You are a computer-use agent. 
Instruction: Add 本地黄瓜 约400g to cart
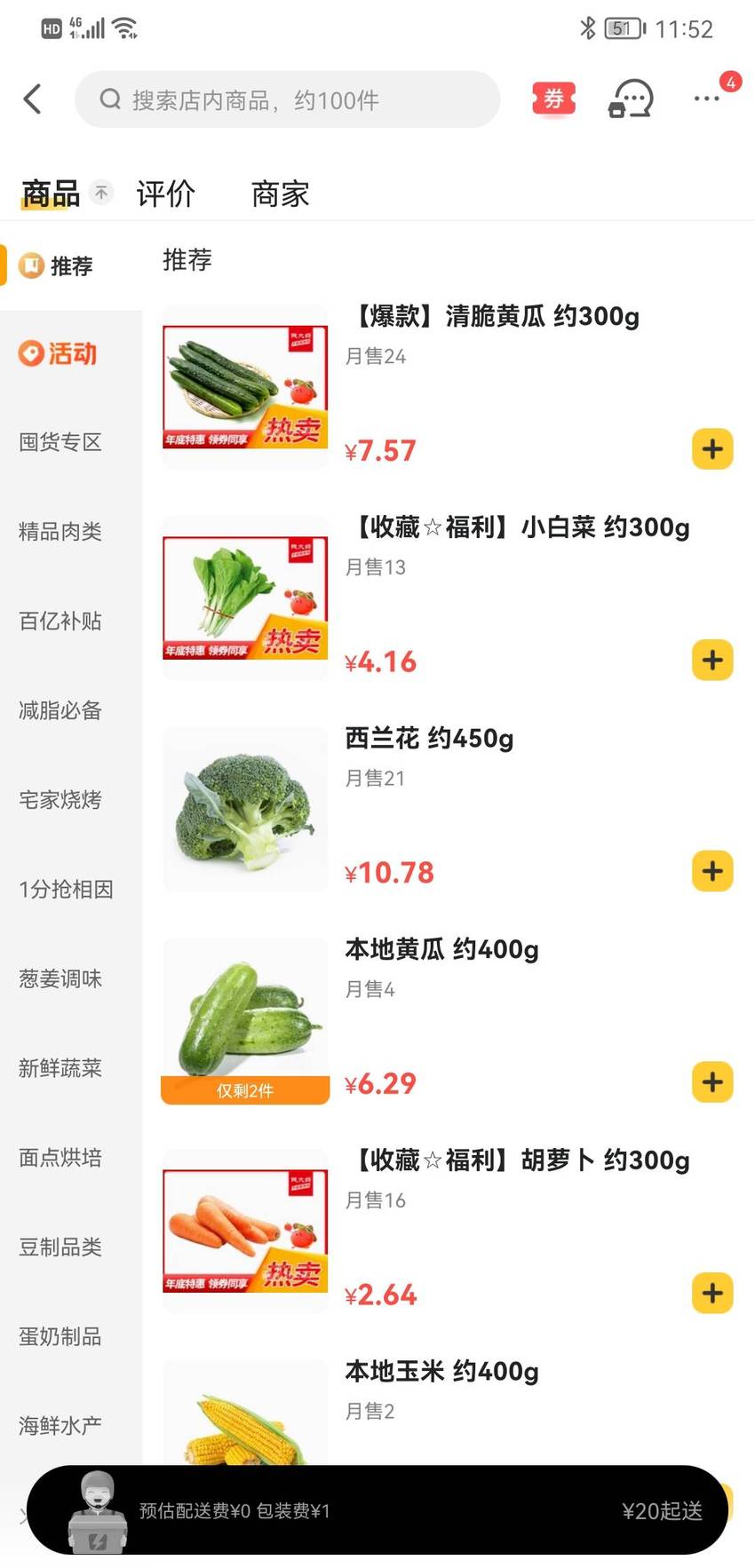712,1082
